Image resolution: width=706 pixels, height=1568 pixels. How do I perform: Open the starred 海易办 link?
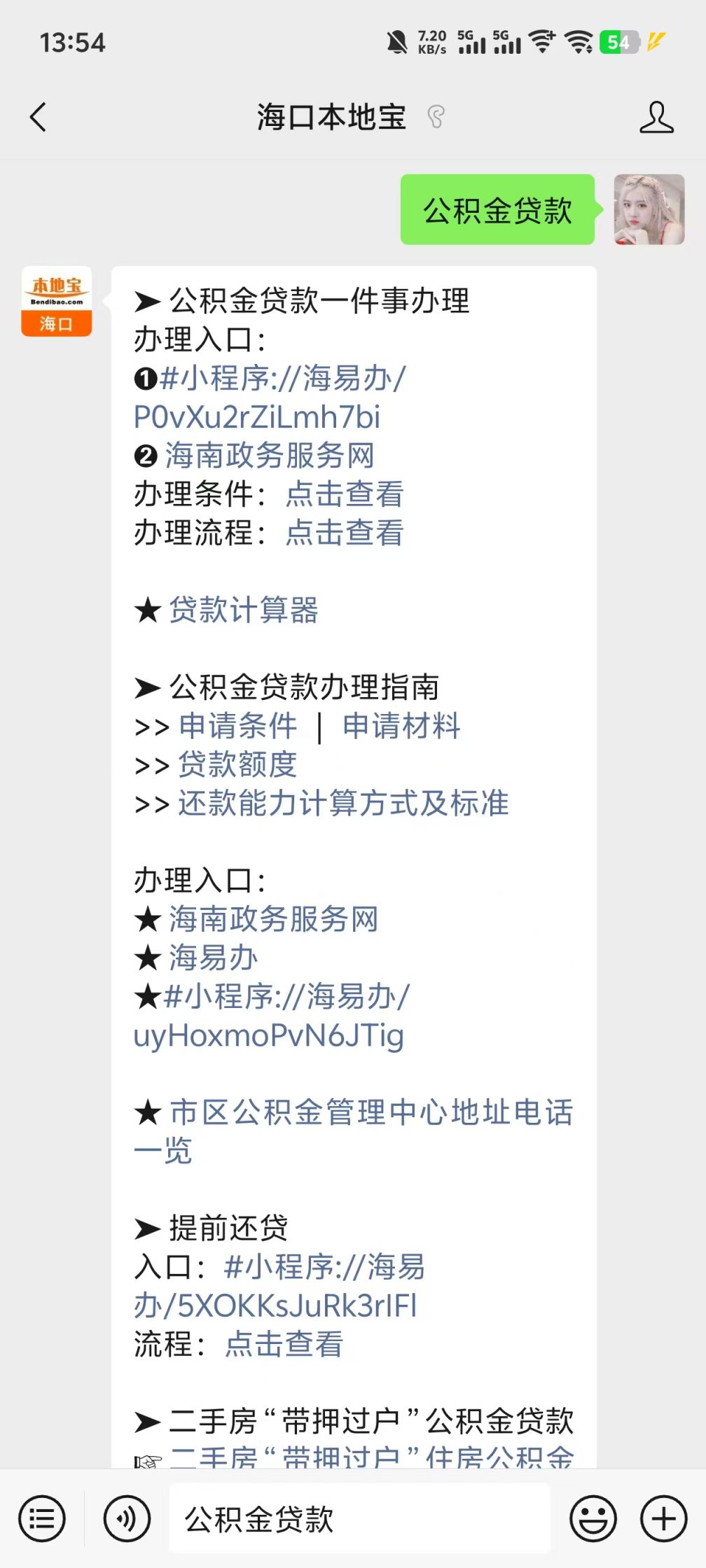pyautogui.click(x=214, y=958)
